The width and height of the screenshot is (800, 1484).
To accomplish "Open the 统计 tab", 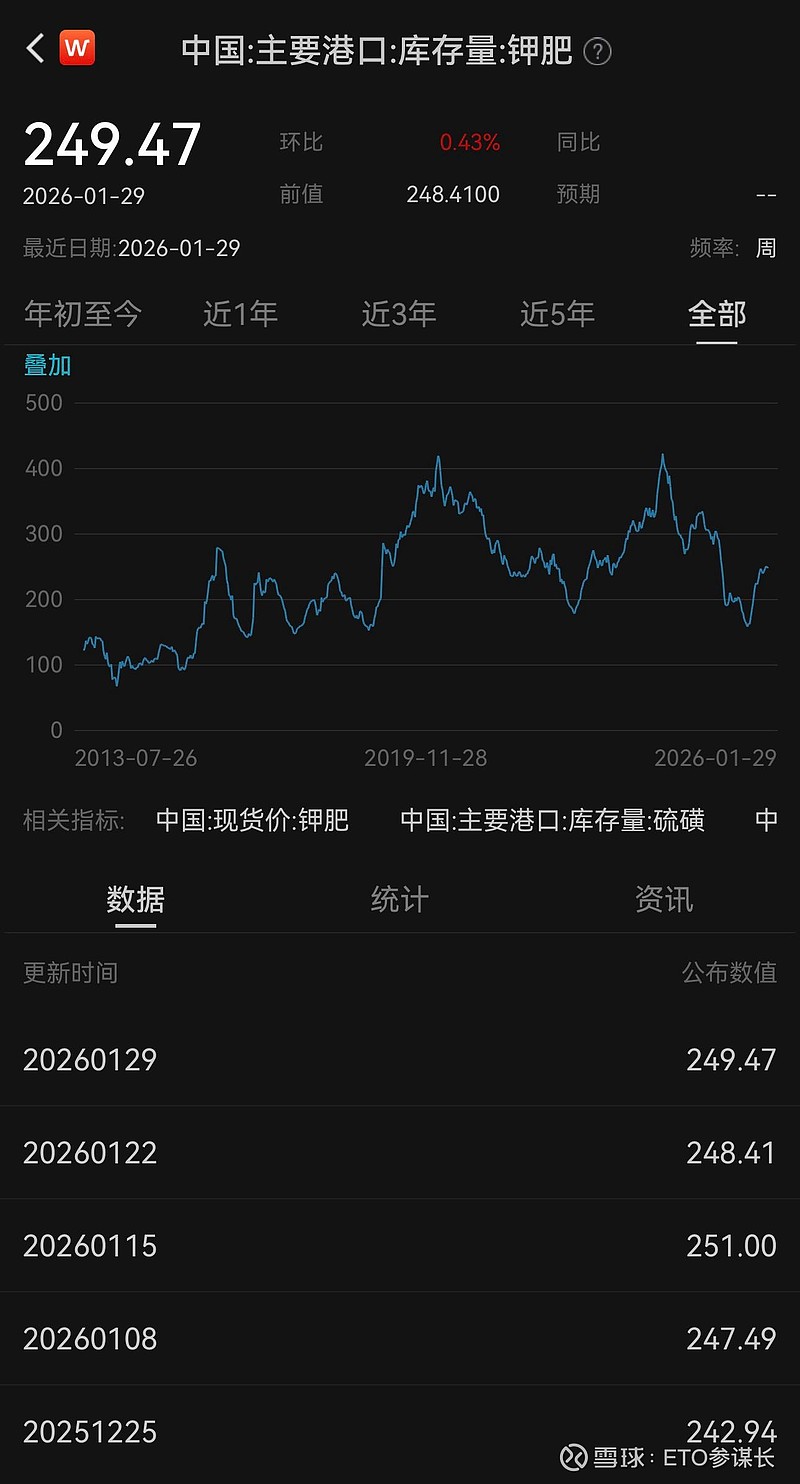I will 399,899.
